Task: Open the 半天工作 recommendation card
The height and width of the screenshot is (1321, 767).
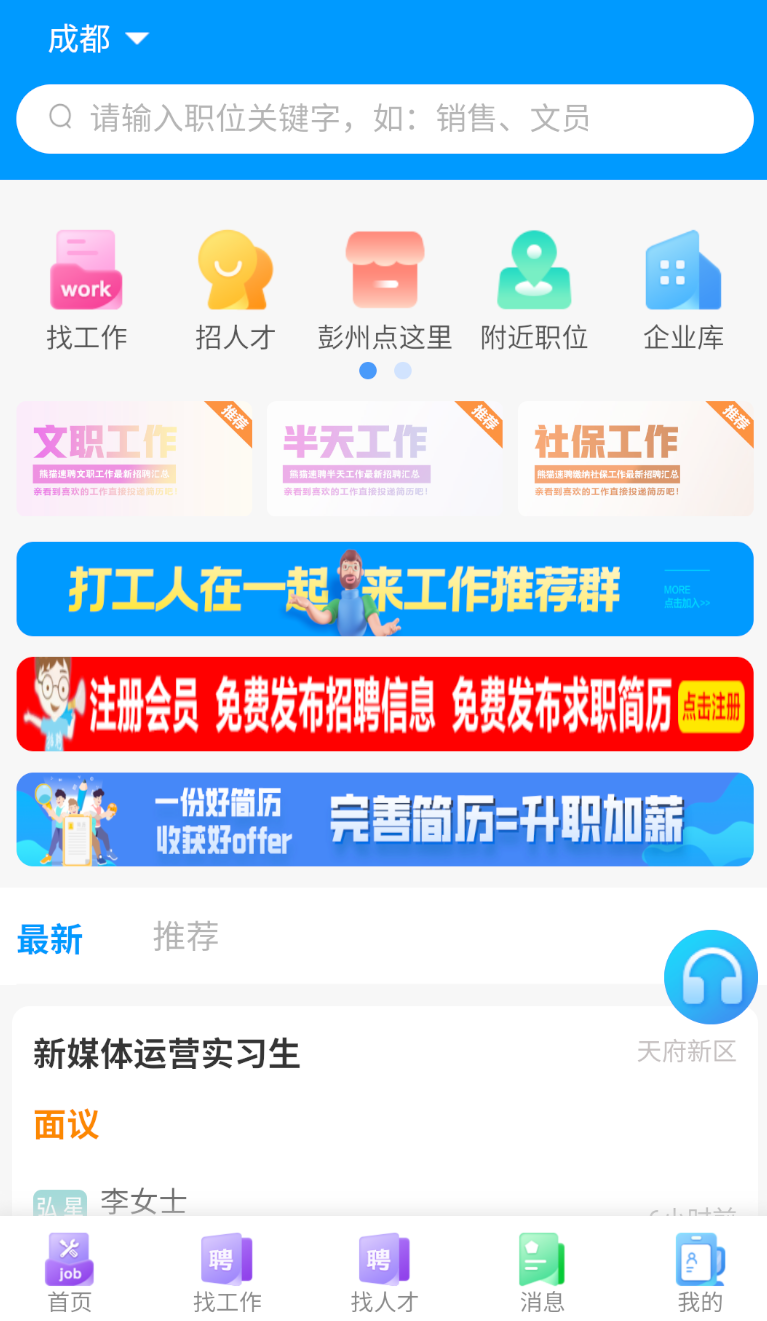Action: point(385,459)
